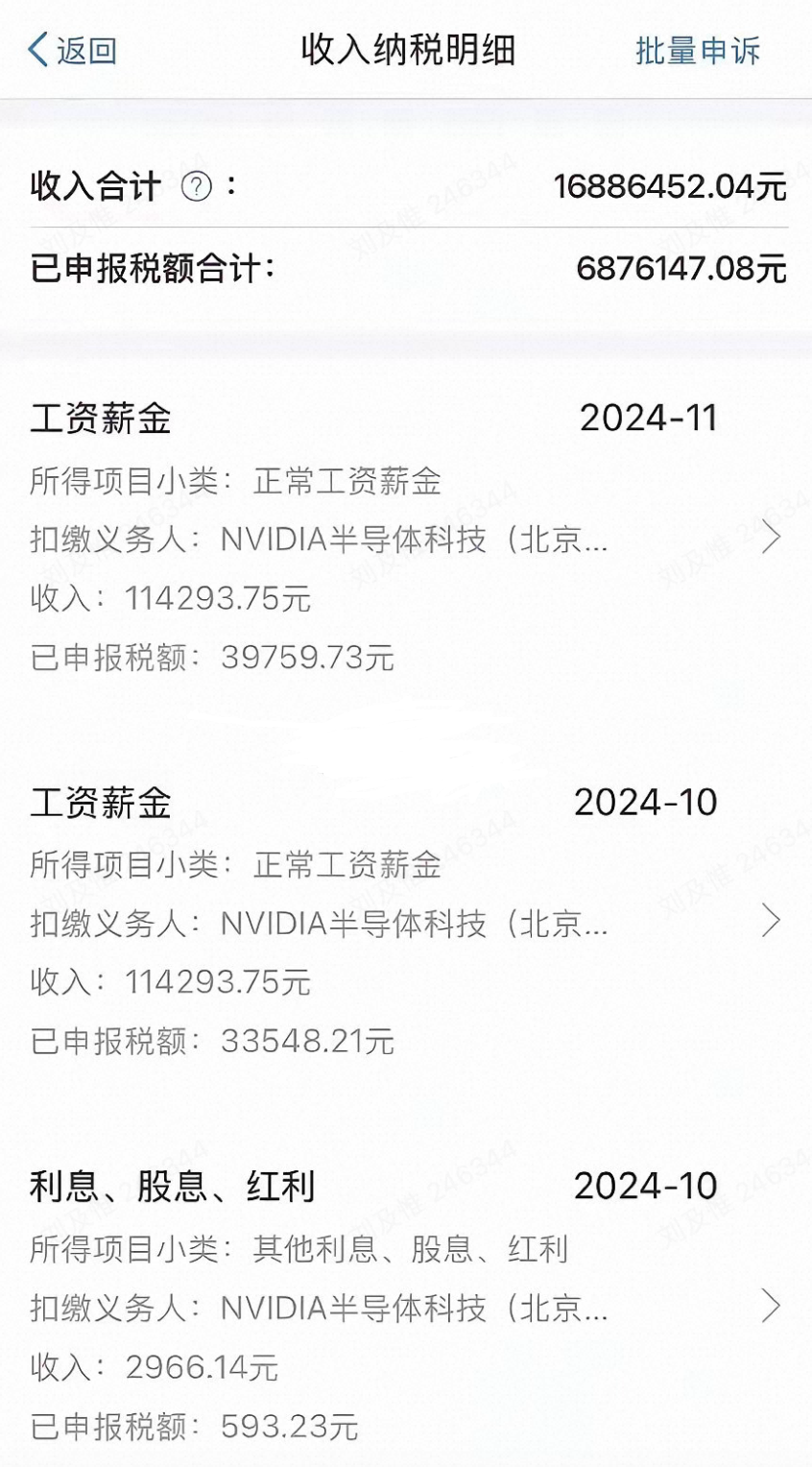
Task: Open the help icon beside 收入合计
Action: (197, 186)
